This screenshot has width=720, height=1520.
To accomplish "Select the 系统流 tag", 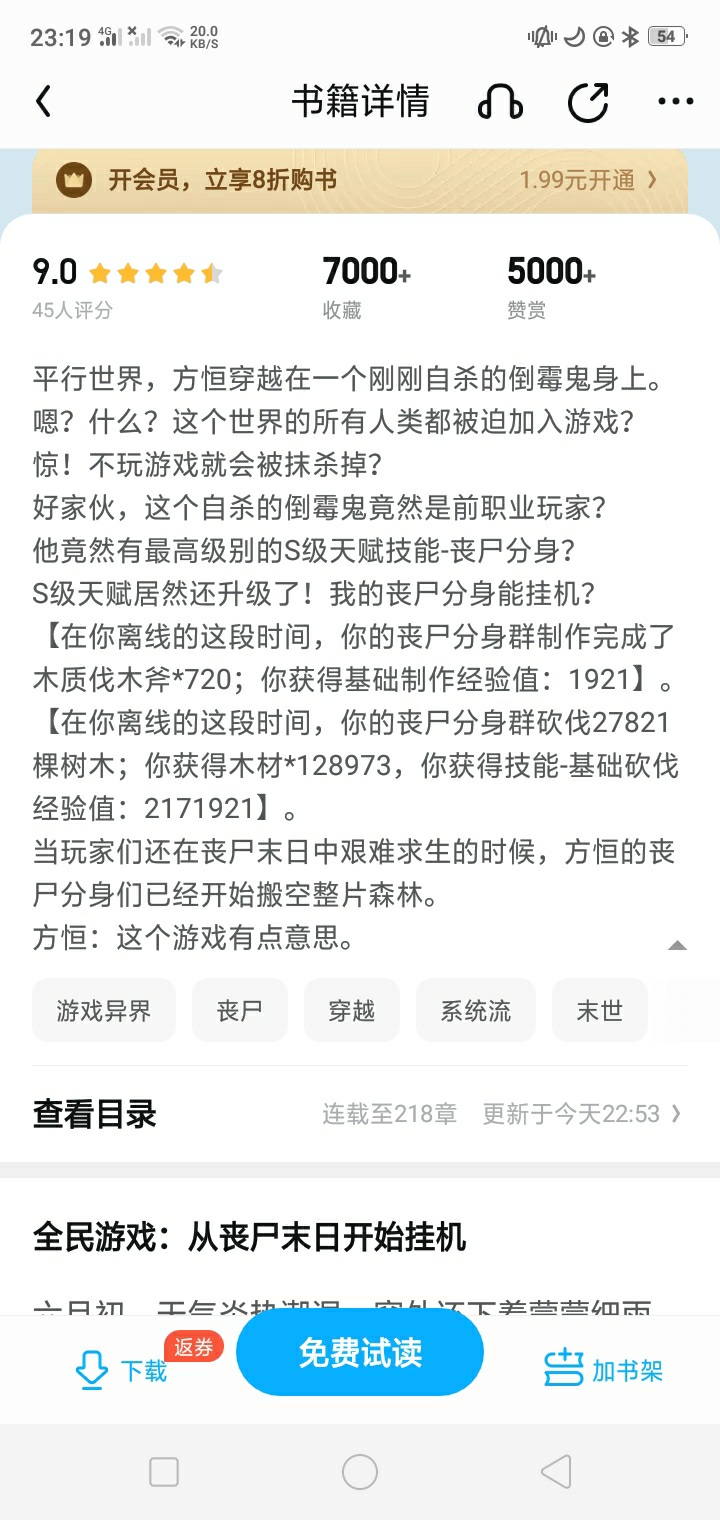I will (475, 1011).
